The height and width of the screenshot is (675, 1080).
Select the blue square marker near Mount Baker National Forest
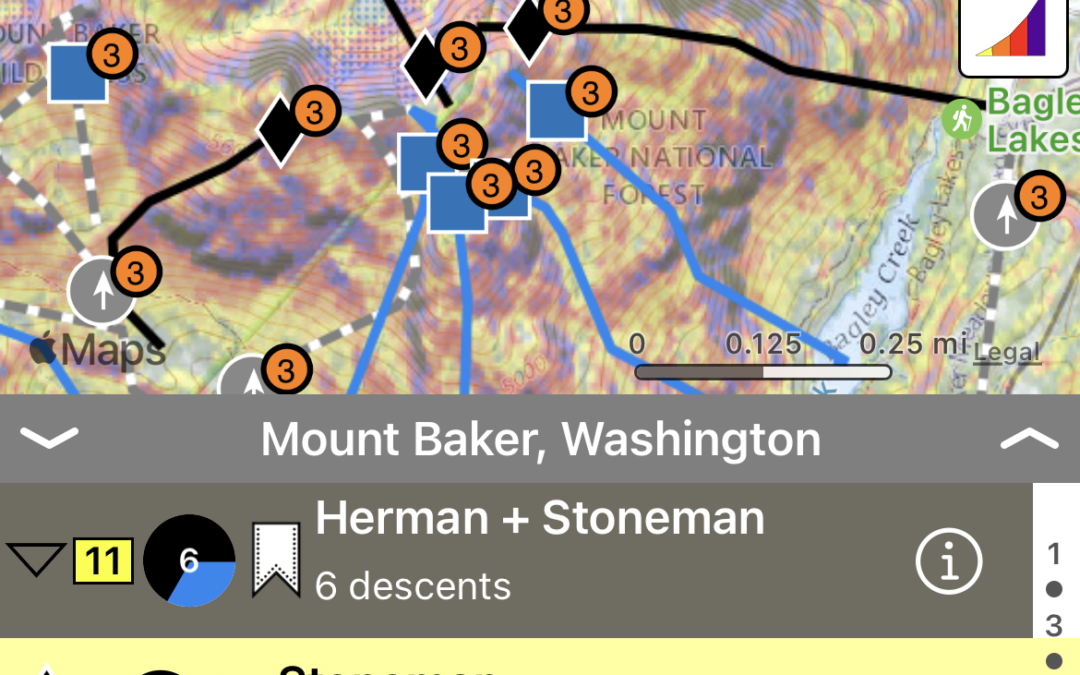(x=557, y=110)
